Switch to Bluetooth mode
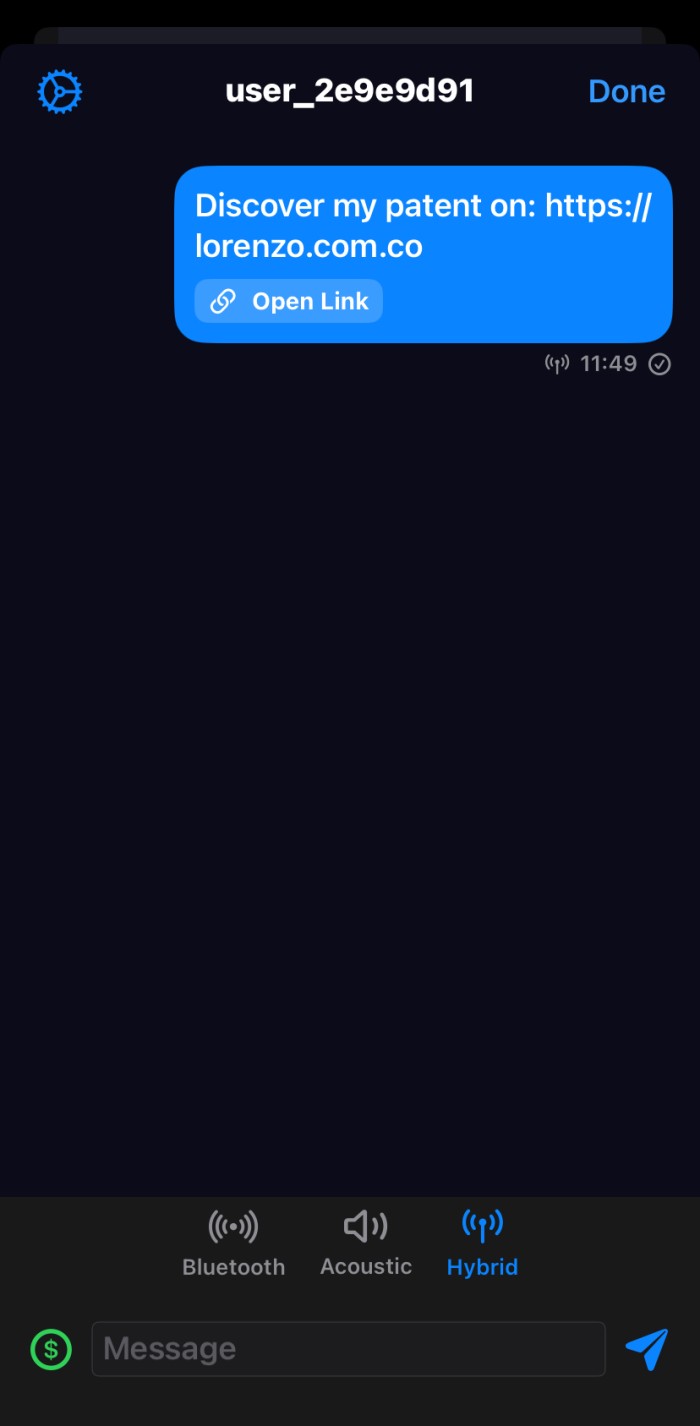The height and width of the screenshot is (1426, 700). (233, 1242)
